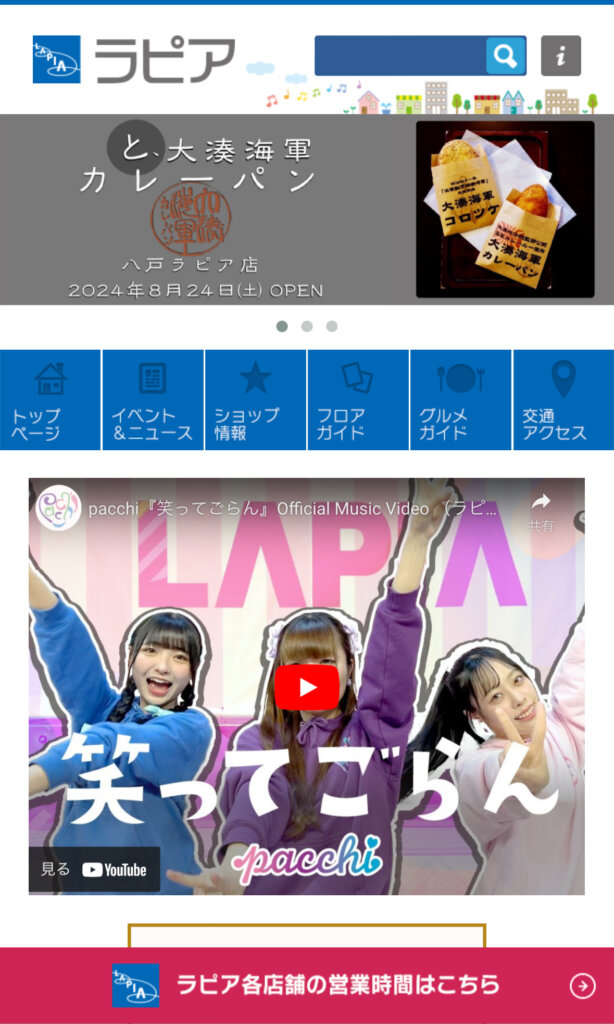Open 交通アクセス section
The width and height of the screenshot is (614, 1024).
pyautogui.click(x=563, y=400)
